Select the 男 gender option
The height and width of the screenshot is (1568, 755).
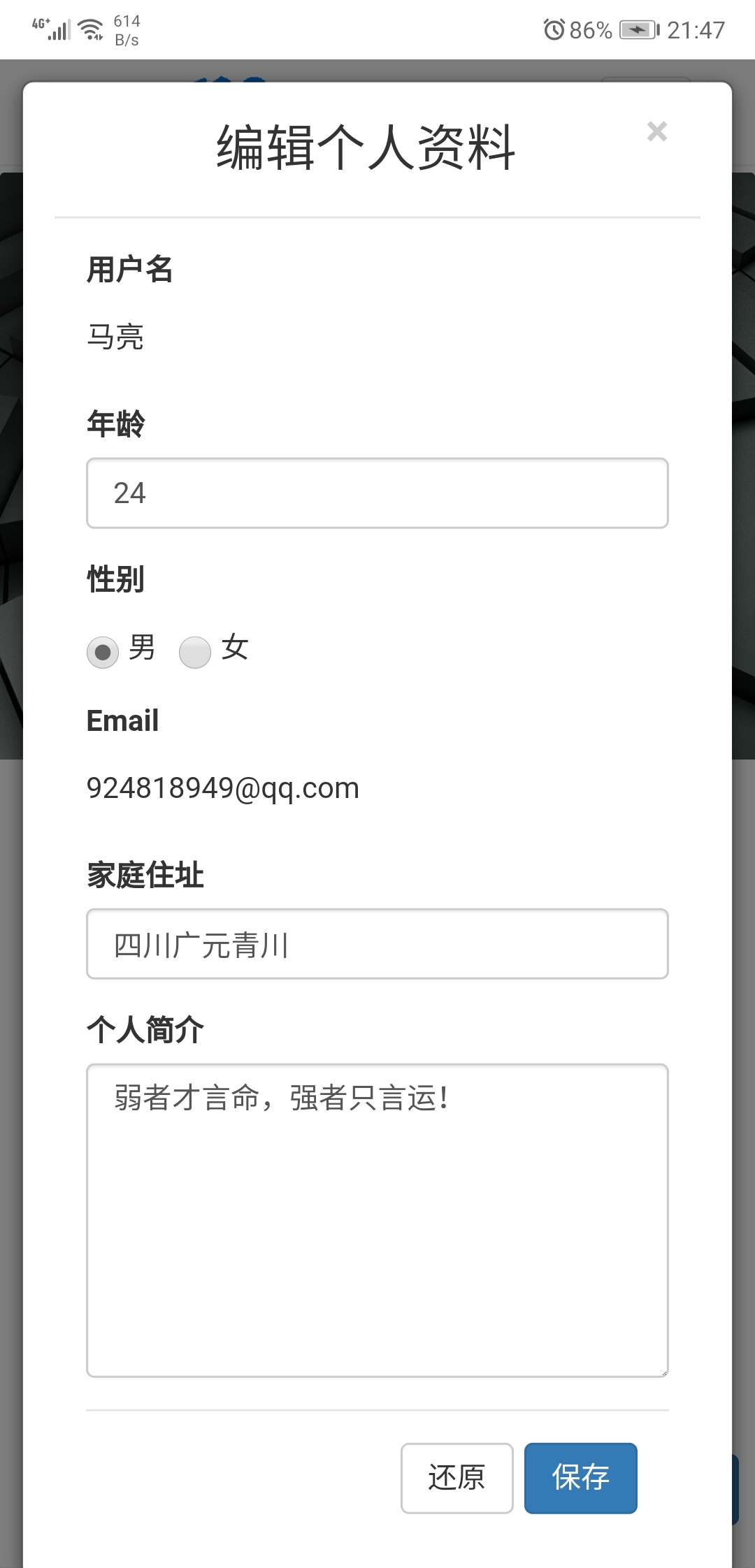click(103, 652)
